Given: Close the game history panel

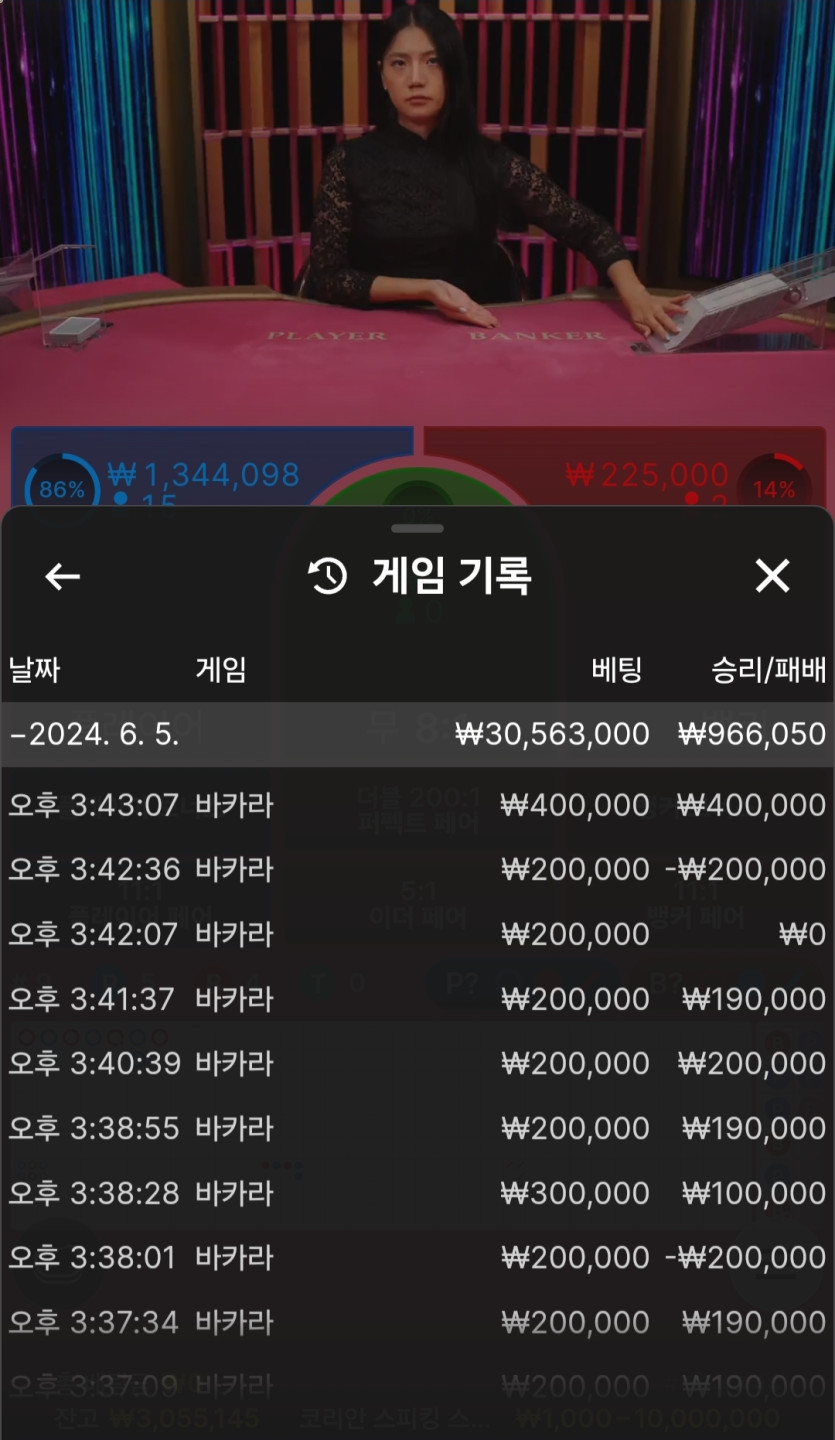Looking at the screenshot, I should pos(772,576).
